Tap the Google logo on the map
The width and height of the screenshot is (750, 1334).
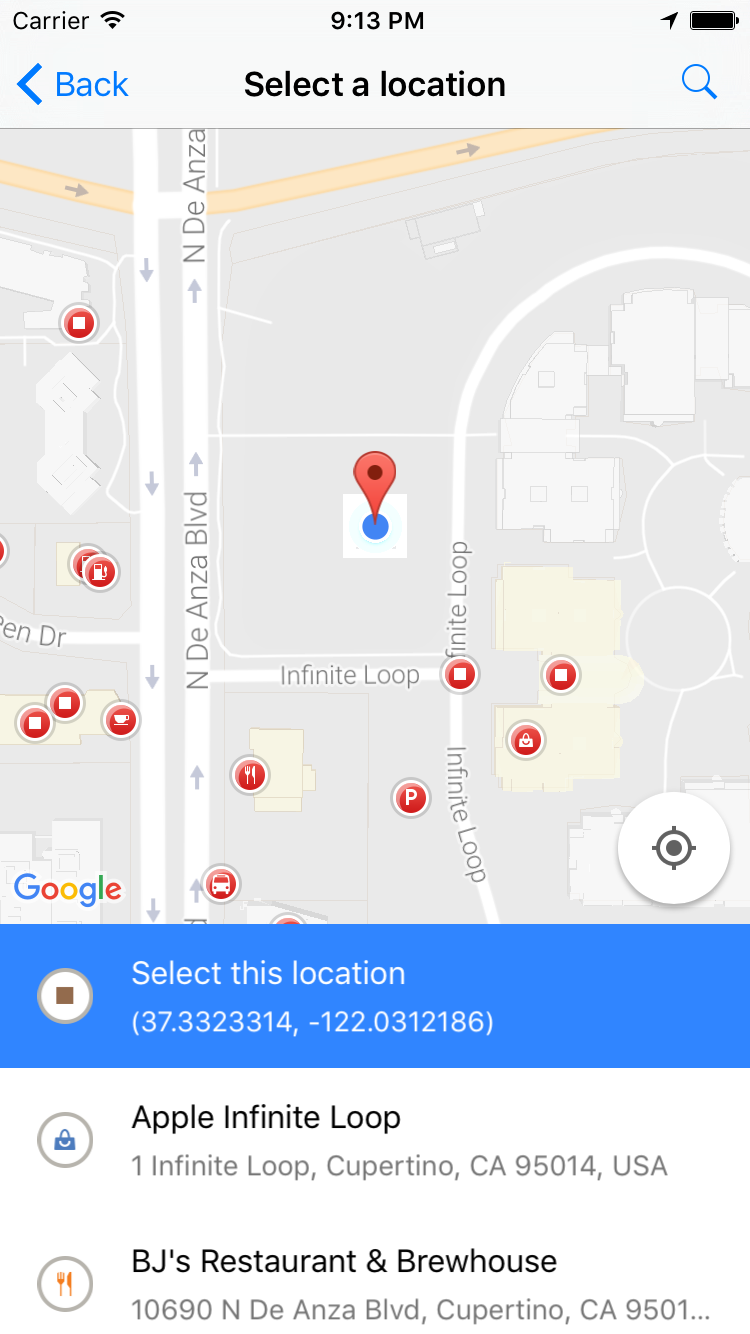pyautogui.click(x=67, y=889)
